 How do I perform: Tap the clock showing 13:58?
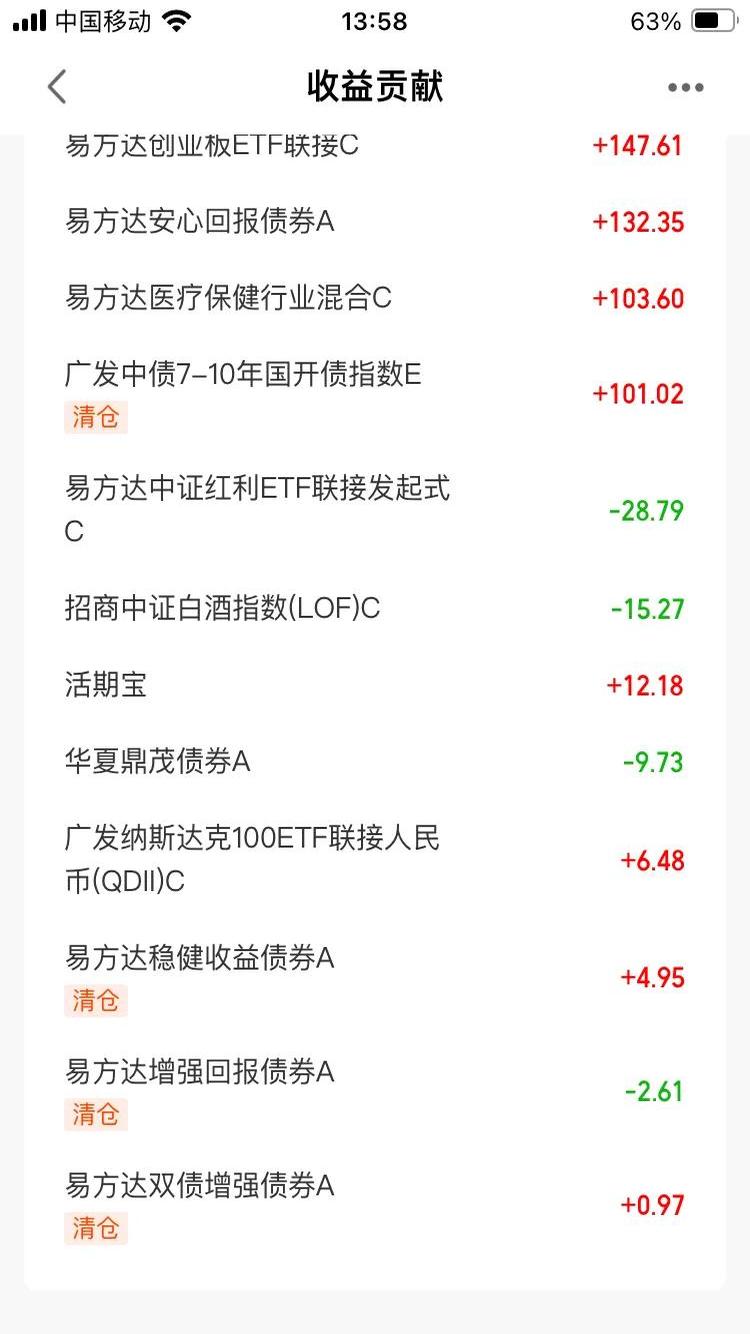coord(375,21)
